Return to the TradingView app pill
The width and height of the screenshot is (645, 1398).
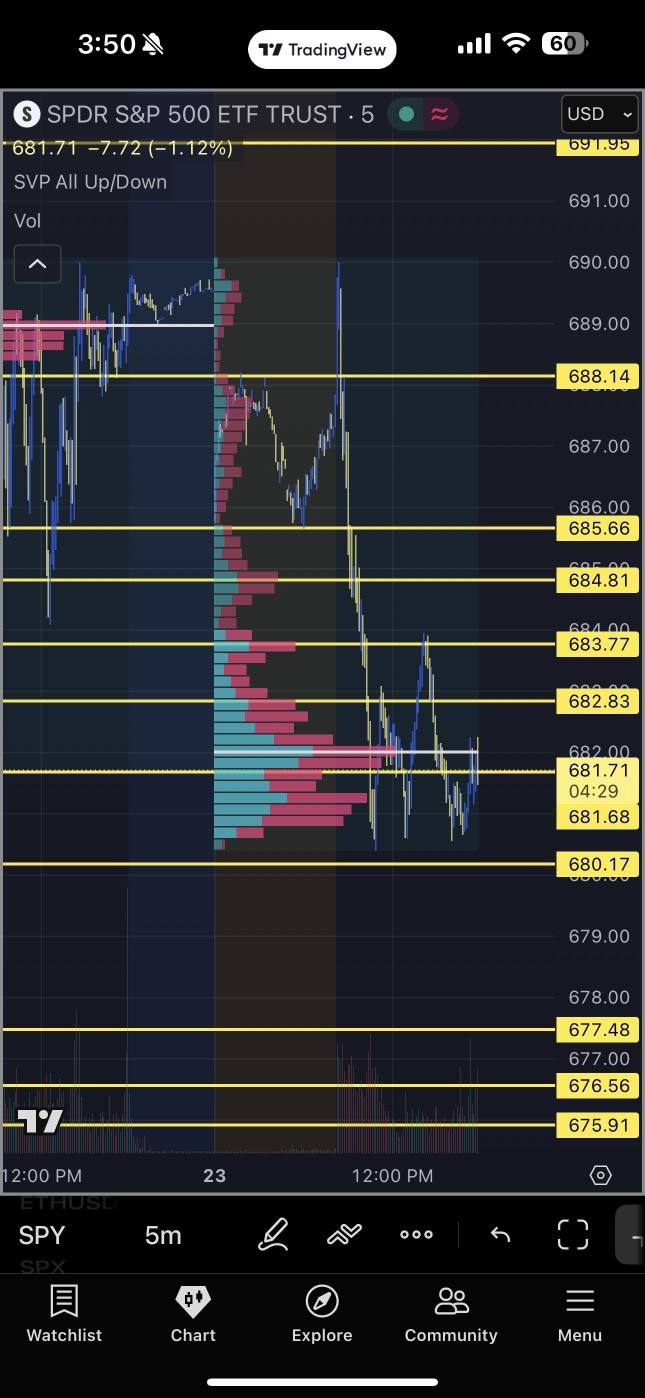tap(322, 49)
